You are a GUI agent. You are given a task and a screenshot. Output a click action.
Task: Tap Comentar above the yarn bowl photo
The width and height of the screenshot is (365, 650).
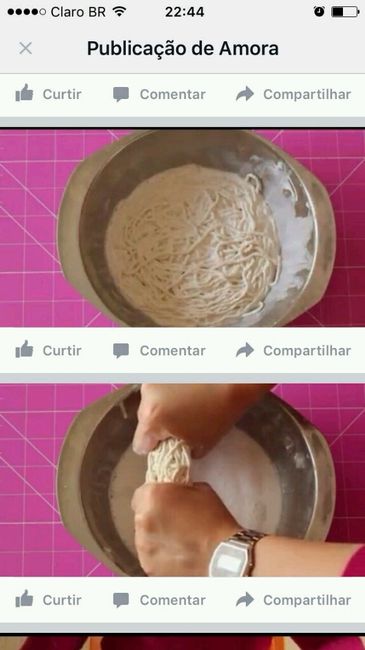pyautogui.click(x=159, y=94)
